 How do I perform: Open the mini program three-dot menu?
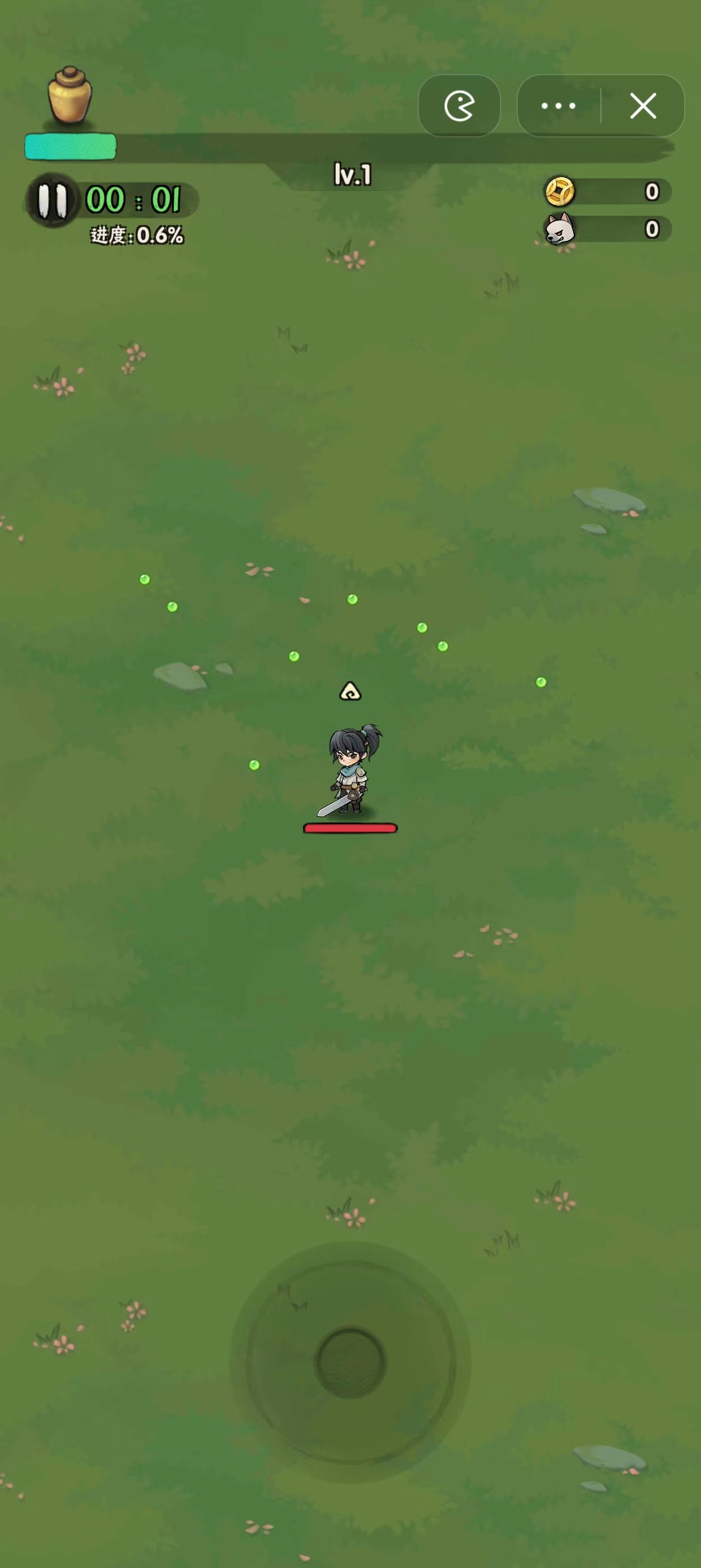tap(558, 106)
